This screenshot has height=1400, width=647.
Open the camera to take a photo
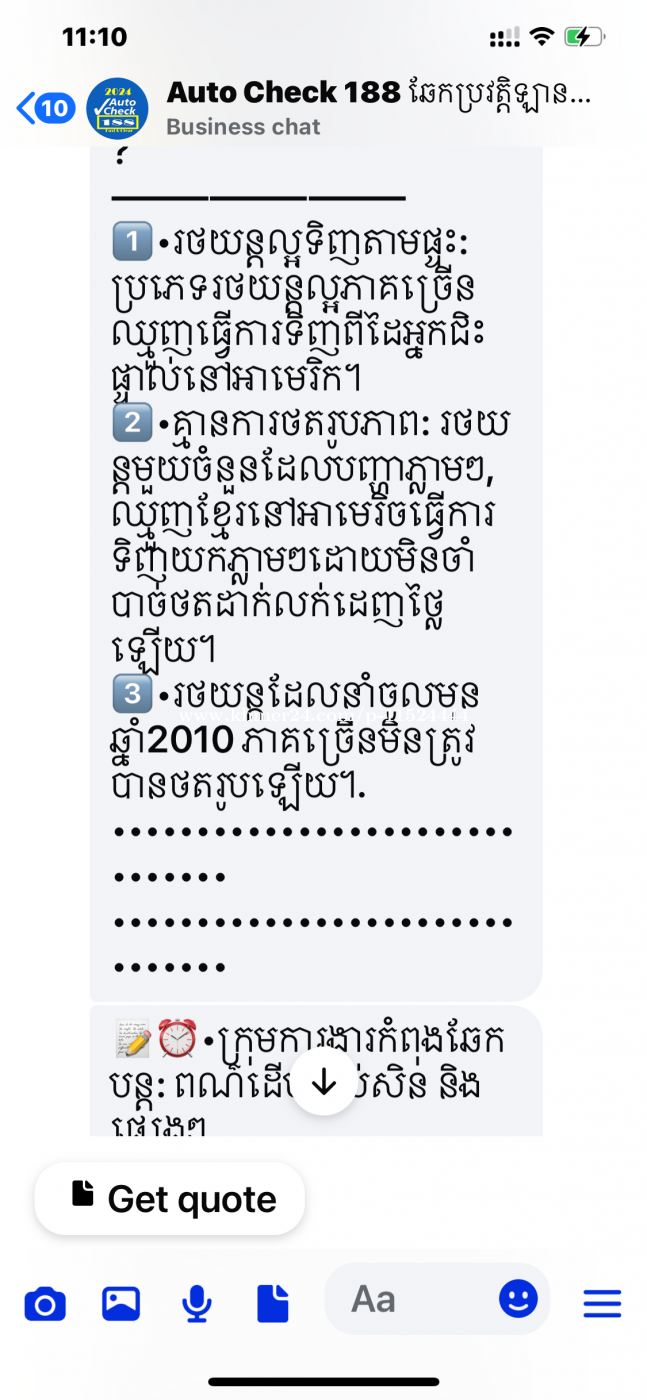(x=45, y=1303)
